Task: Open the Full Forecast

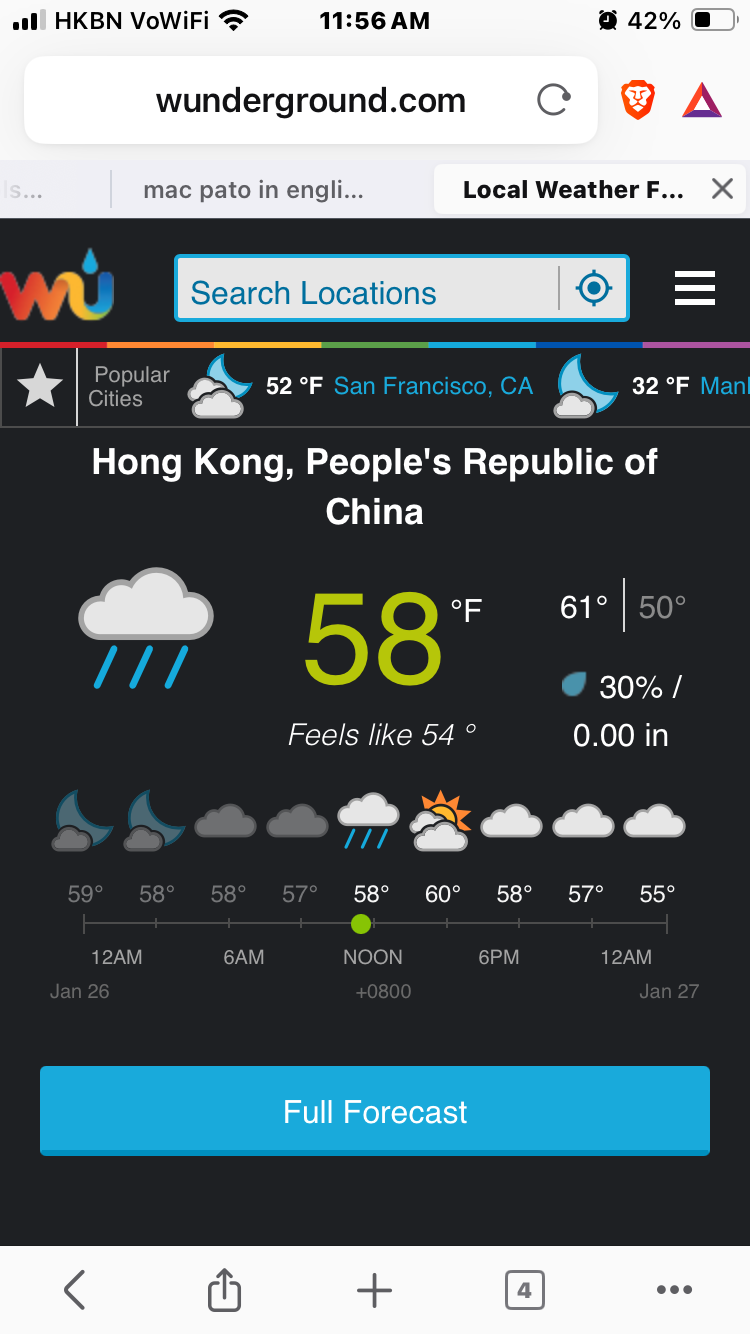Action: coord(375,1111)
